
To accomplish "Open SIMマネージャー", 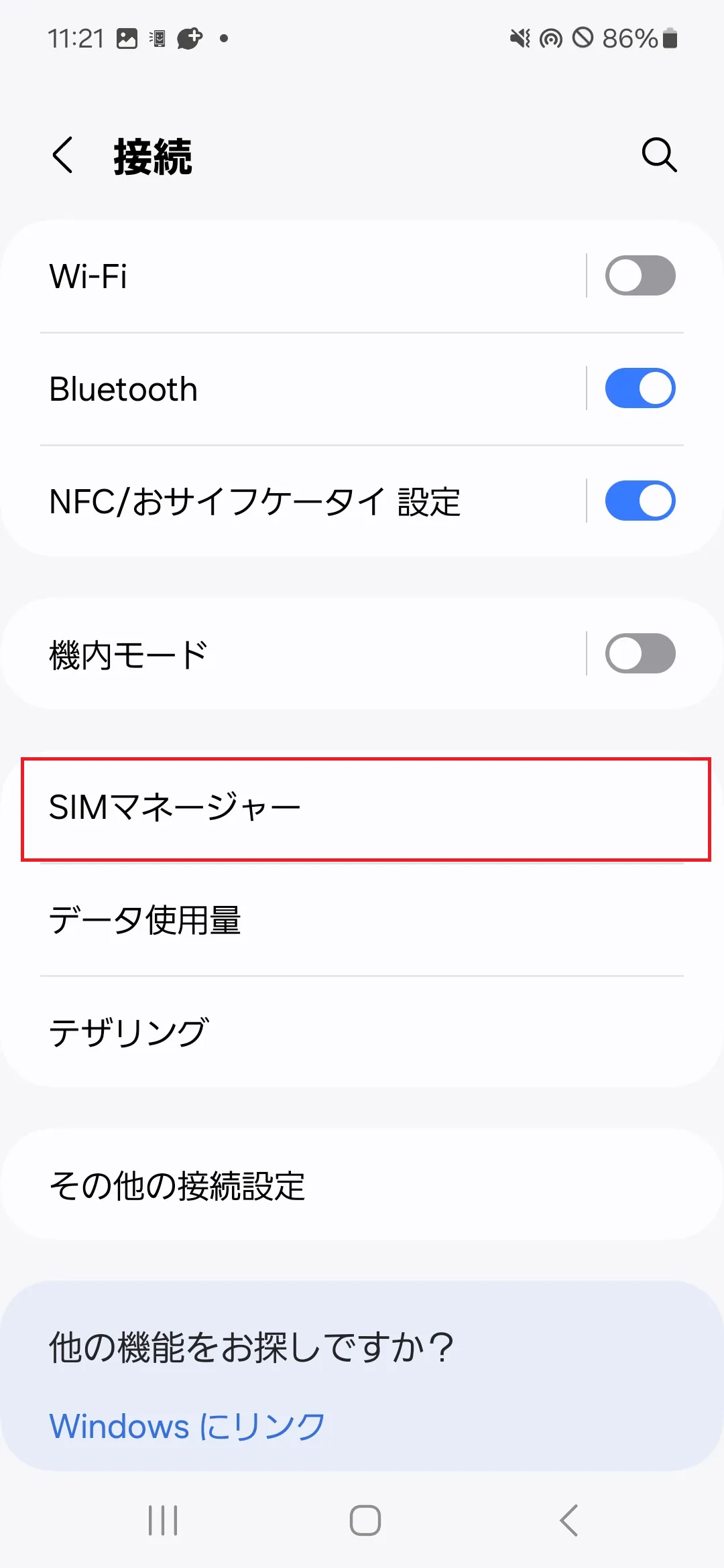I will (362, 808).
